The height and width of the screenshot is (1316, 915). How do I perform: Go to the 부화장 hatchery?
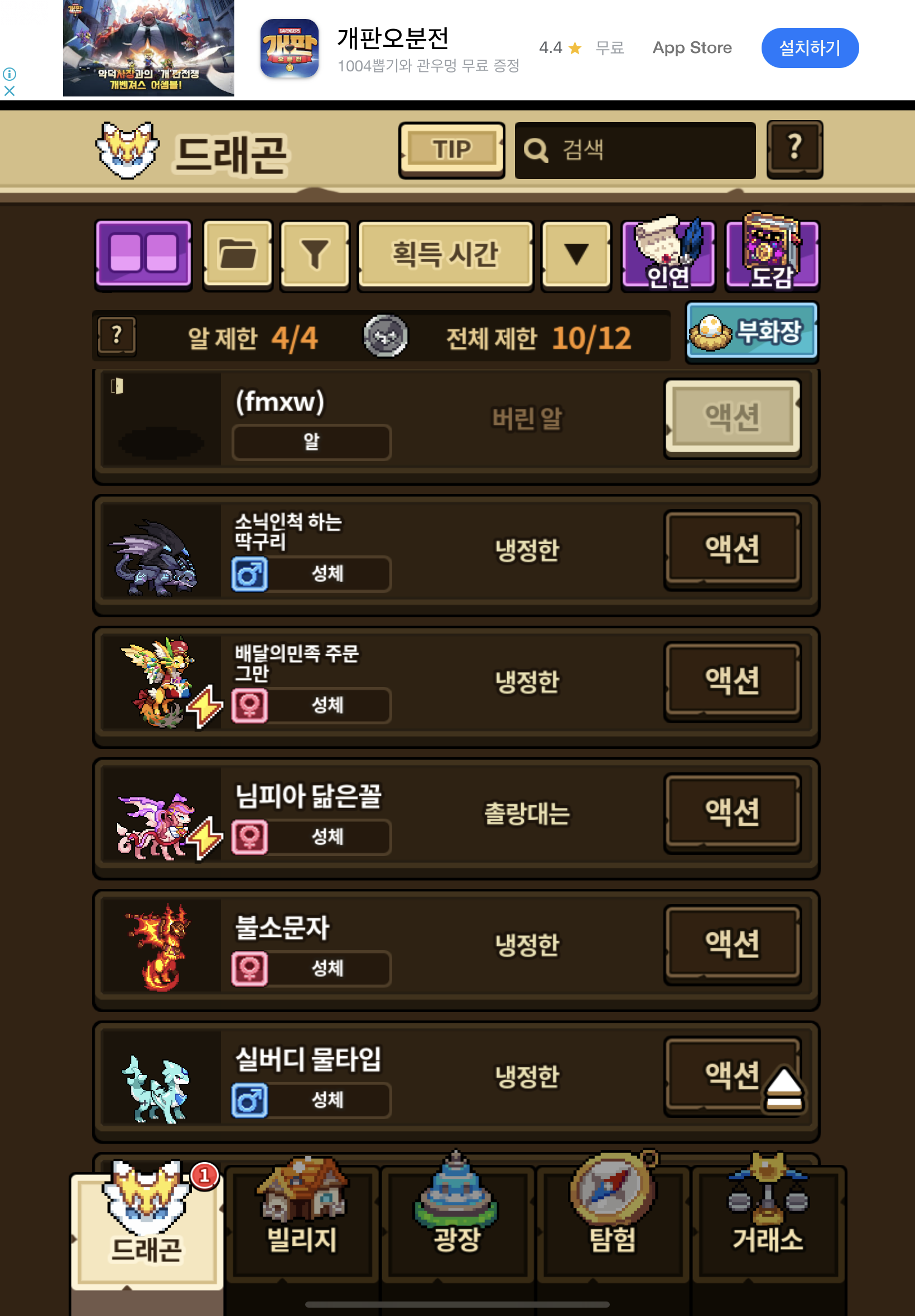click(752, 332)
